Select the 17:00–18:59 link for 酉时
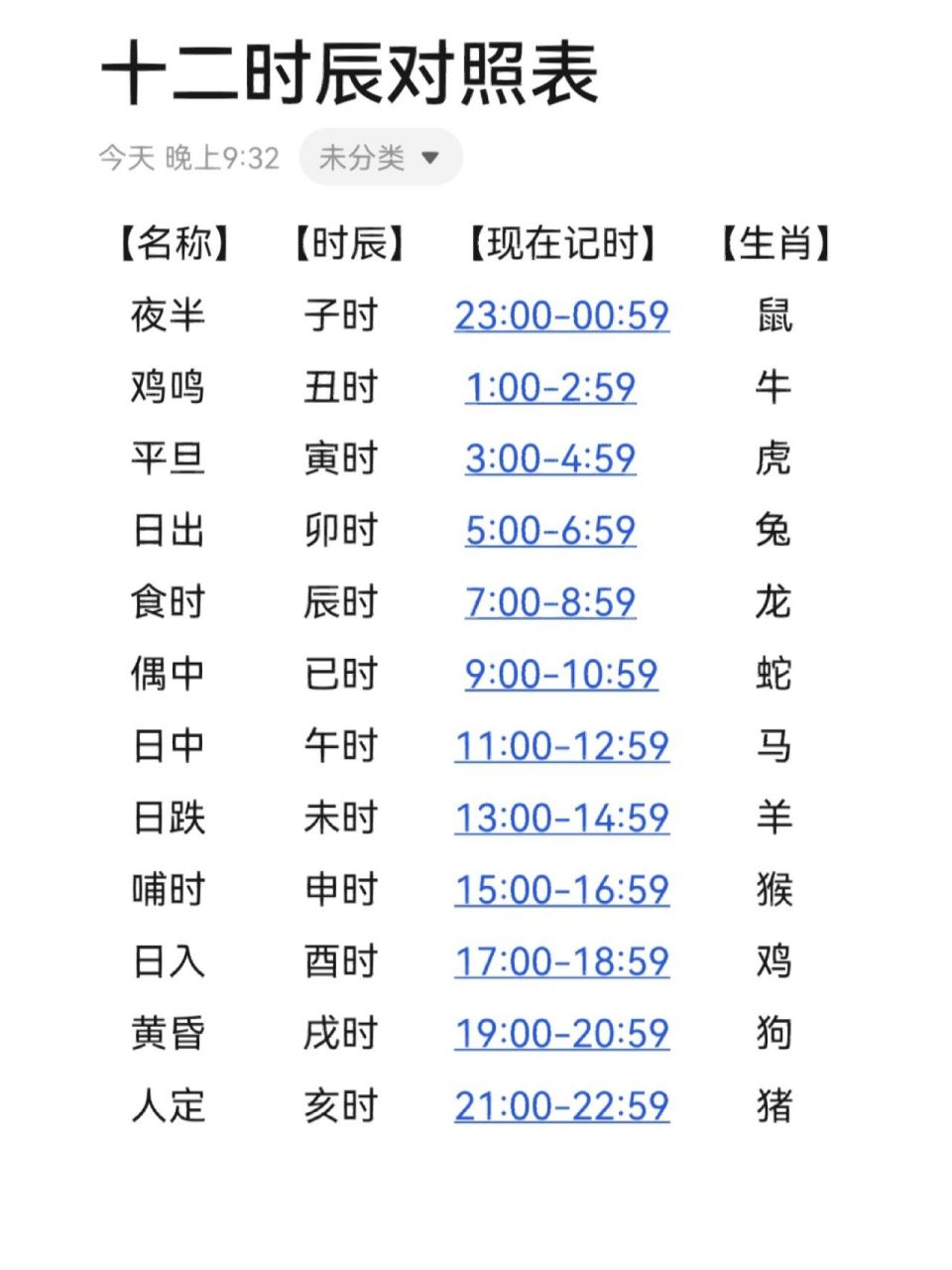Viewport: 952px width, 1270px height. pyautogui.click(x=561, y=960)
